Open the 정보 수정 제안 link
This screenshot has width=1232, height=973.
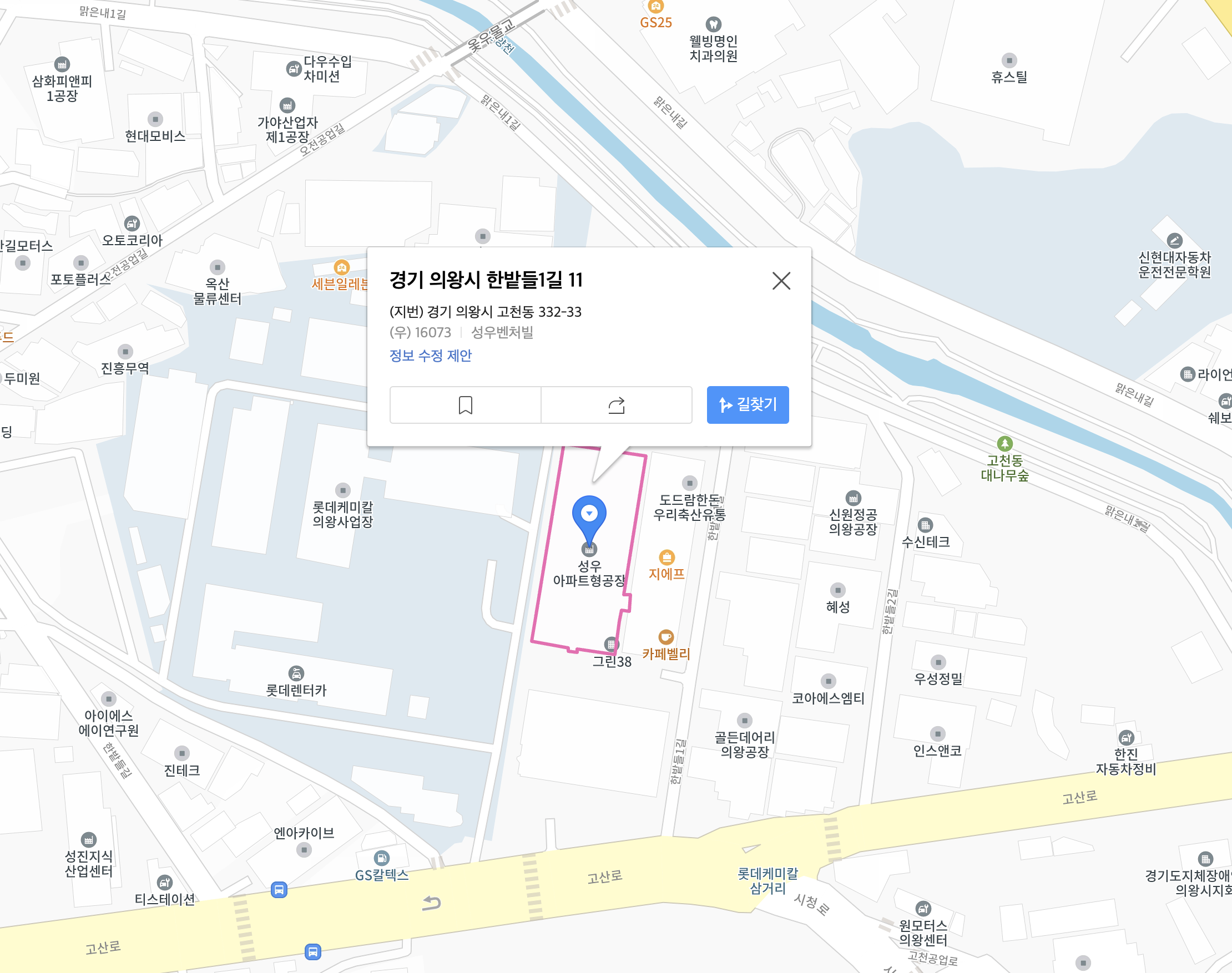[430, 356]
